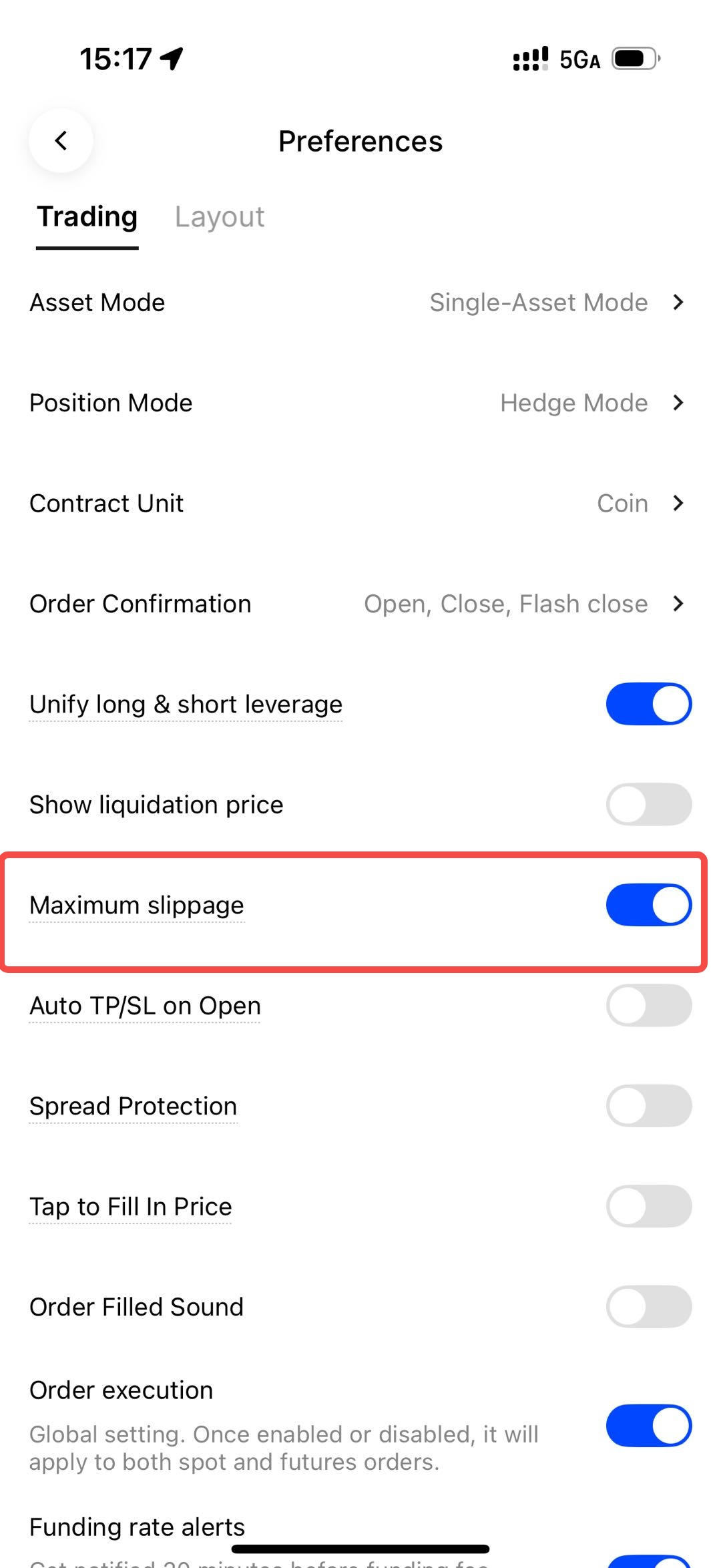Enable Auto TP/SL on Open
This screenshot has width=721, height=1568.
coord(648,1005)
